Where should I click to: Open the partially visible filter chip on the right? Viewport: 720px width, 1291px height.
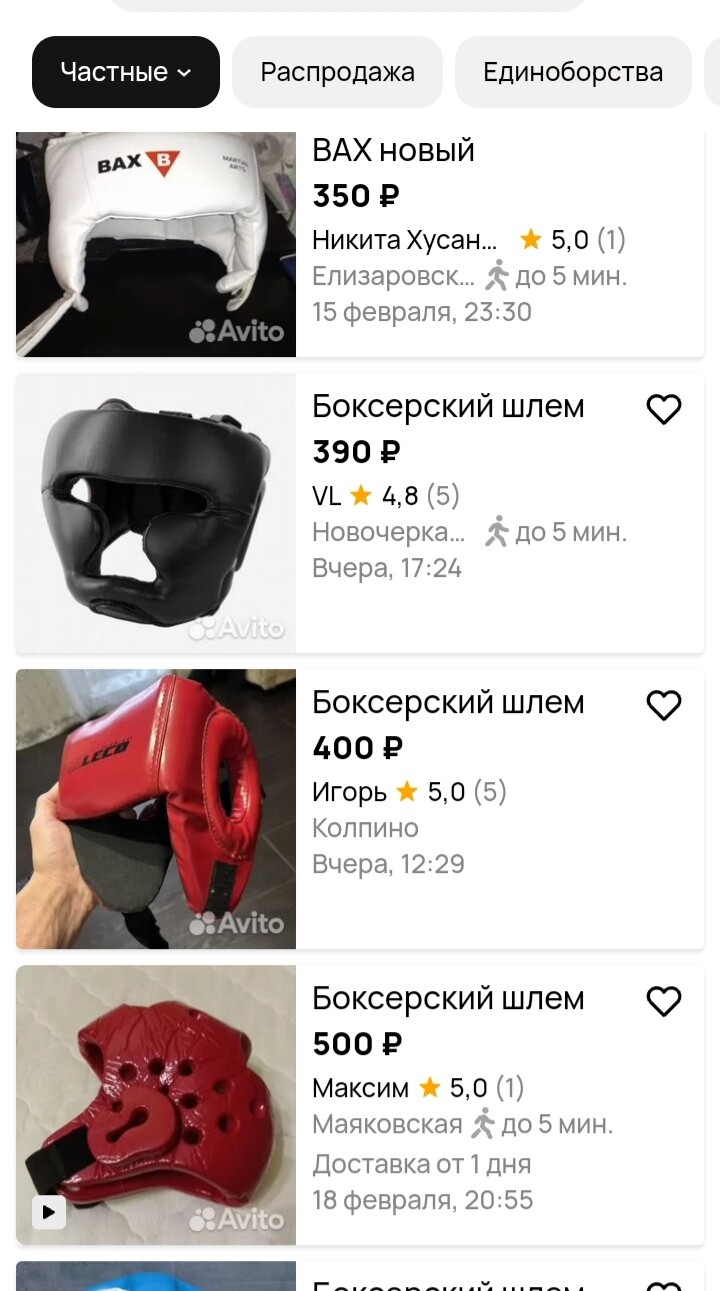tap(712, 71)
